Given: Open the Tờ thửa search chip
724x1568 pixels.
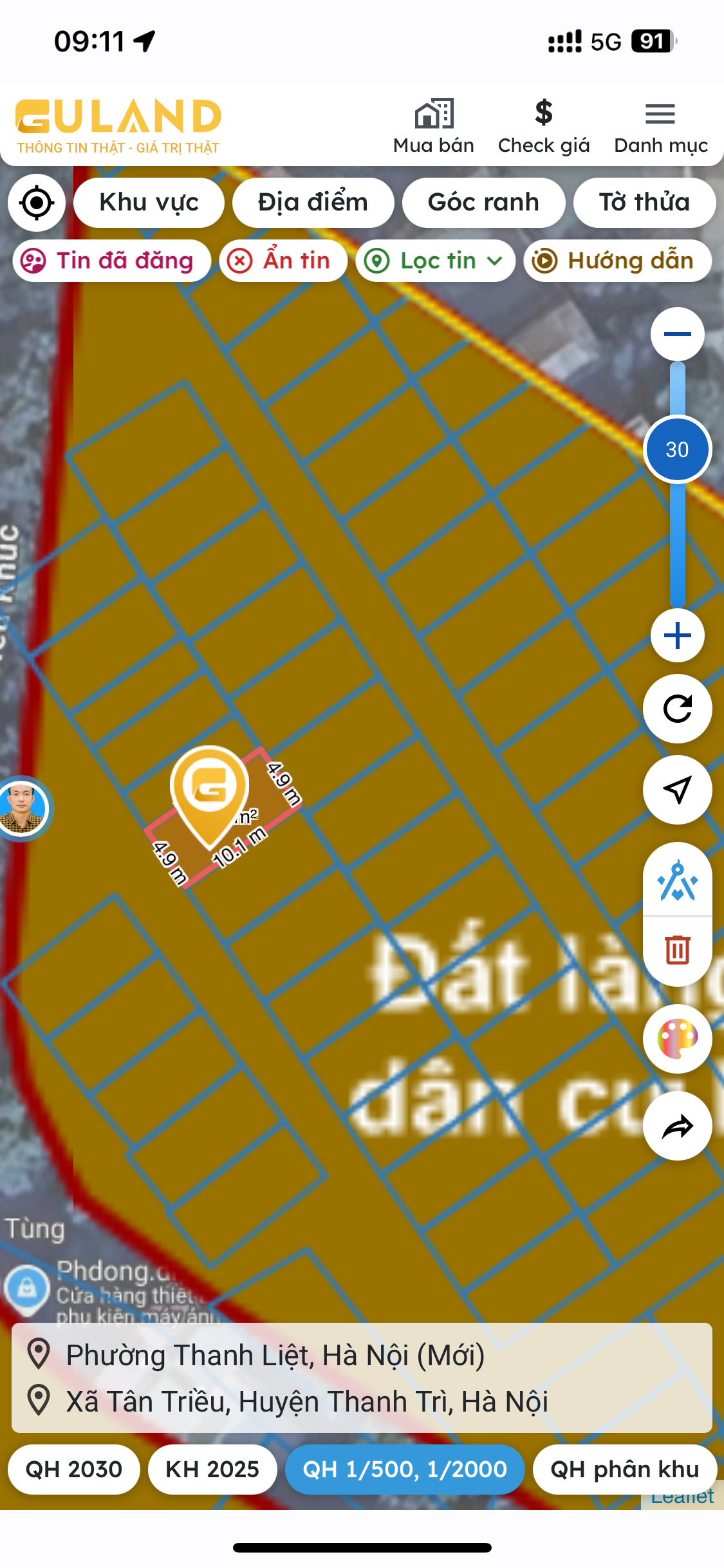Looking at the screenshot, I should point(644,203).
